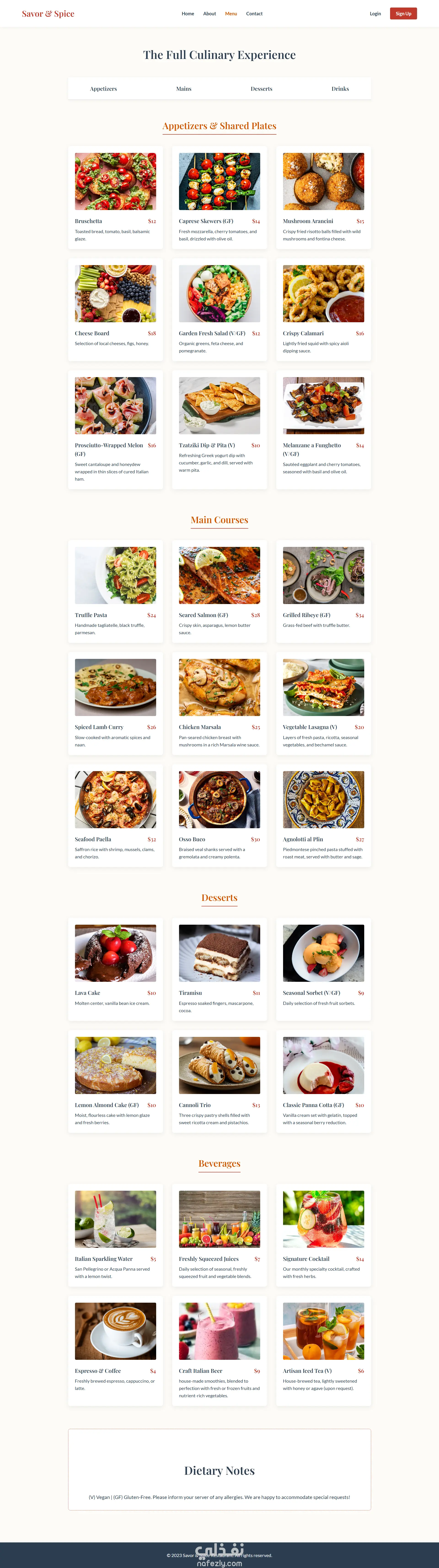Switch to the Appetizers tab
This screenshot has height=1568, width=439.
point(104,89)
